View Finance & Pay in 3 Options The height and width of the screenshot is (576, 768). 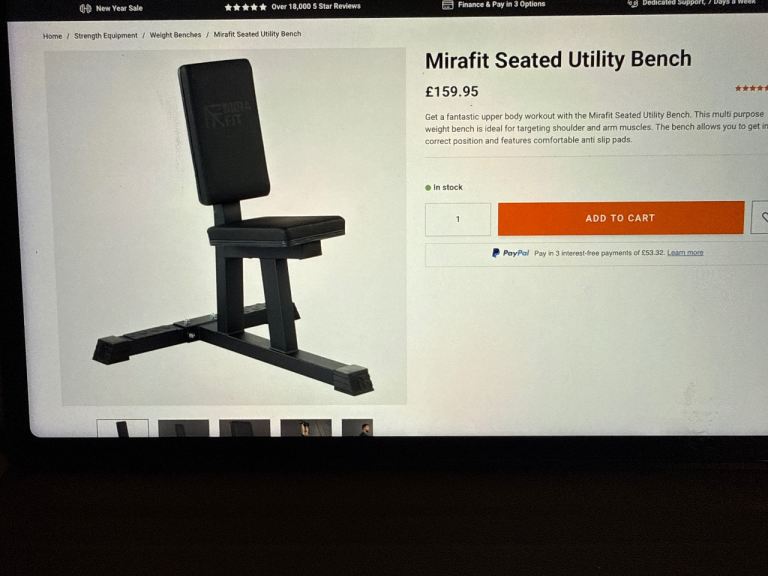click(x=500, y=5)
